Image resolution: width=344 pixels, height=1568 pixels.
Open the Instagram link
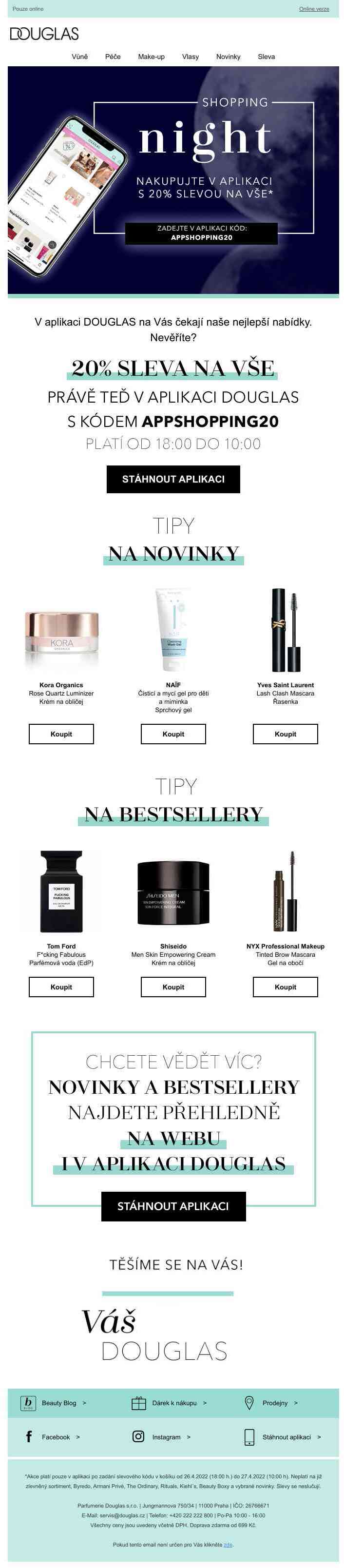click(x=166, y=1437)
